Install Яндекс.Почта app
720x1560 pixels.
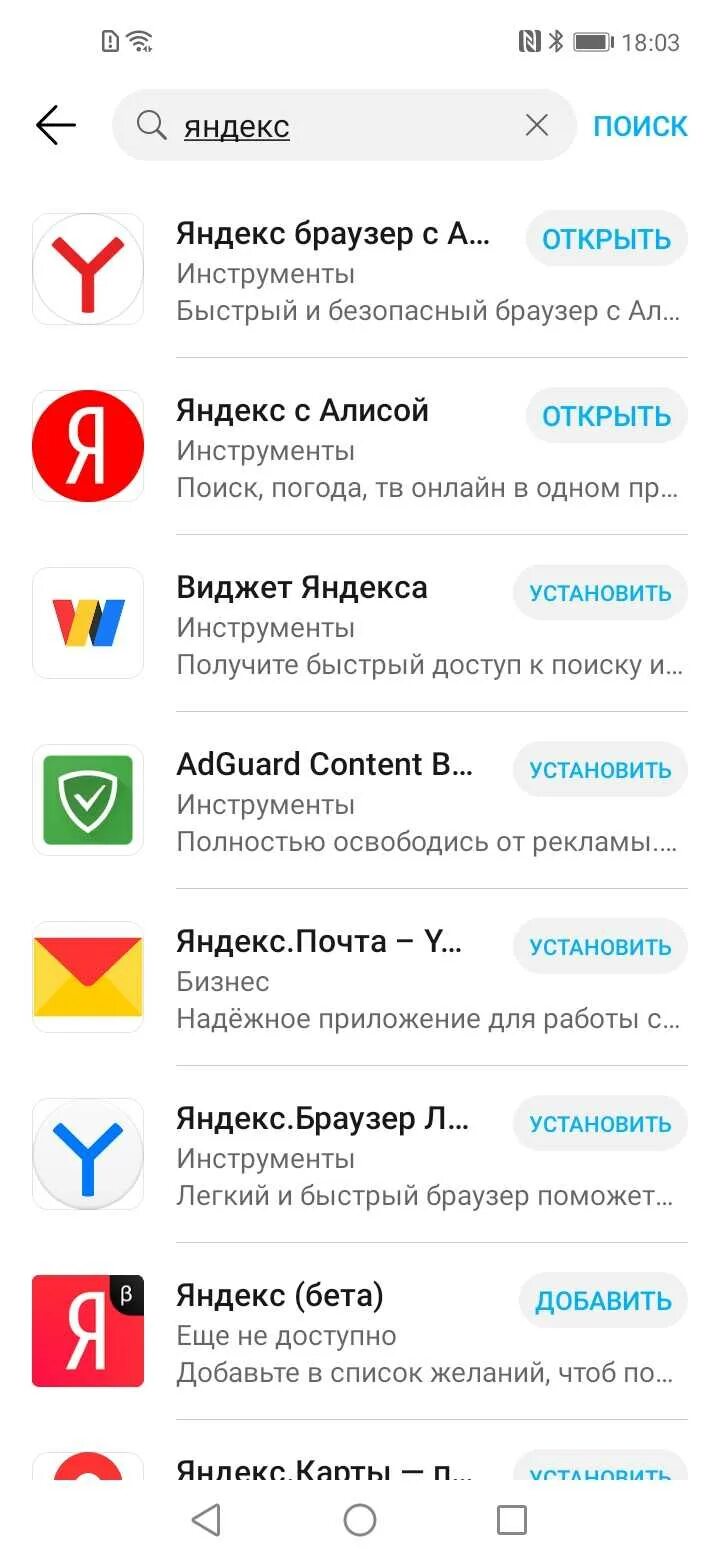pyautogui.click(x=600, y=947)
